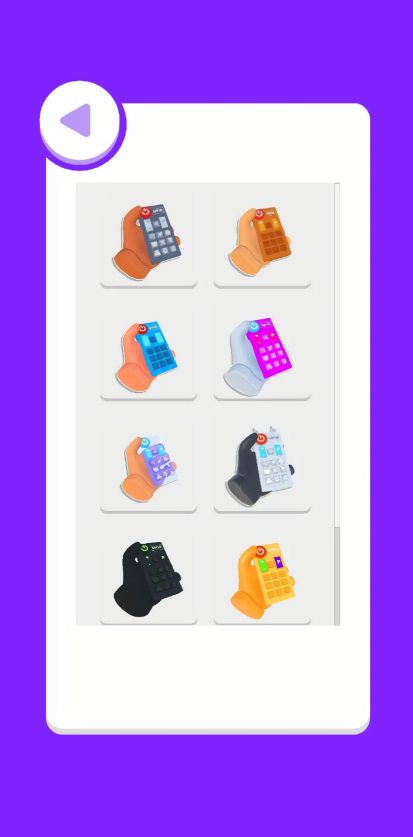Select the all-black remote with green buttons
413x837 pixels.
pyautogui.click(x=148, y=578)
